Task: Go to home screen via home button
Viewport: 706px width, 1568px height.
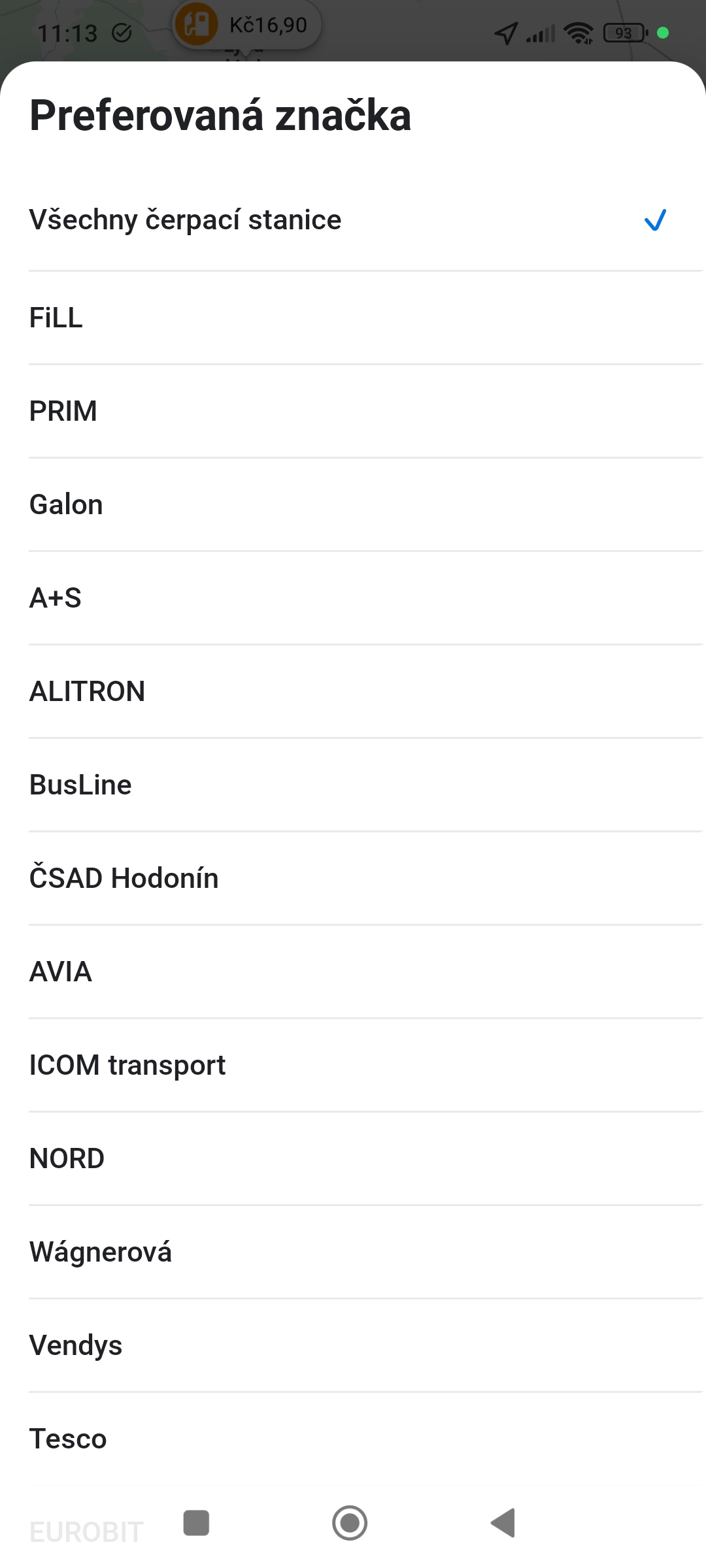Action: (350, 1523)
